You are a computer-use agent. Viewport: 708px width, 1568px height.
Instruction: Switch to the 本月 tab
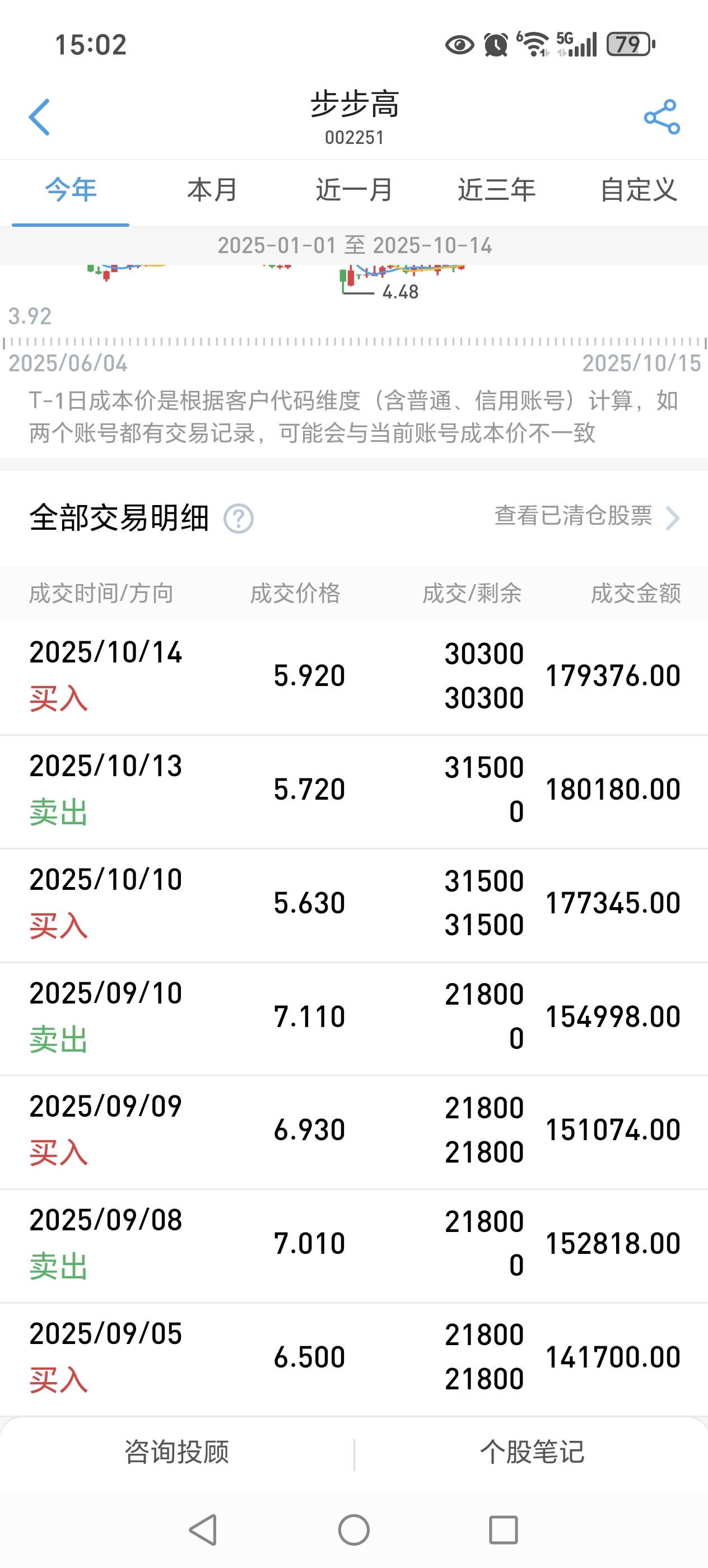point(212,190)
